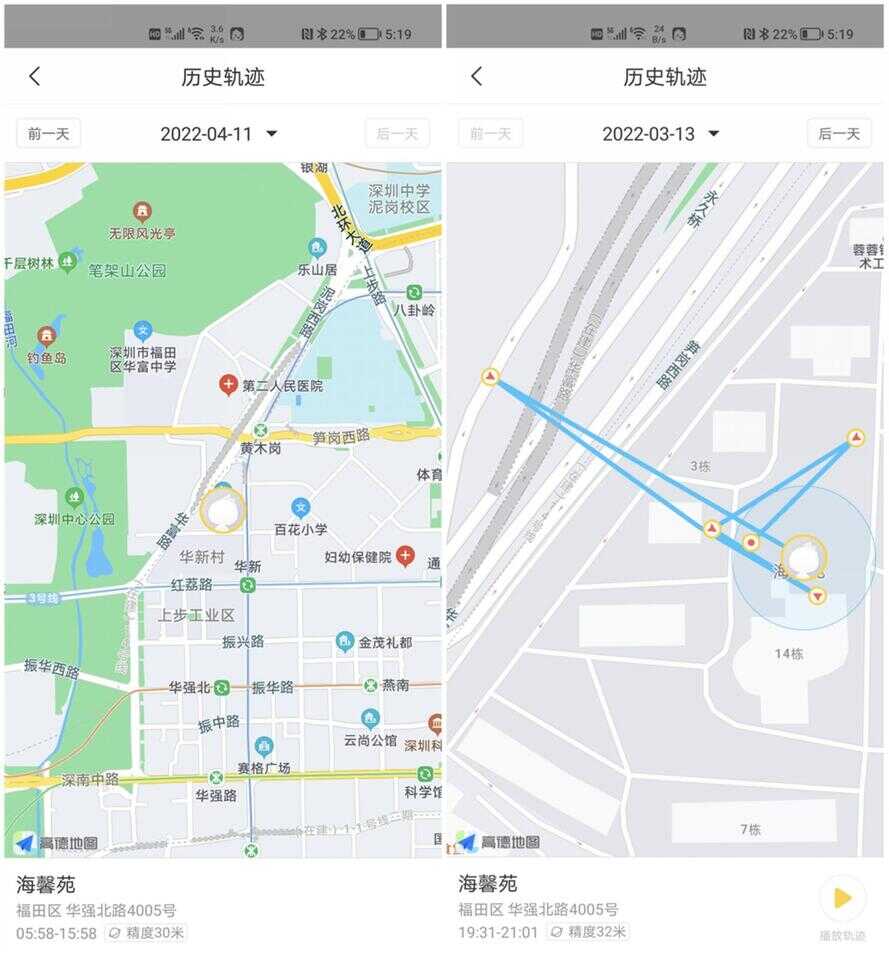Tap the avatar marker near 华新村 on the map
This screenshot has height=960, width=889.
[x=222, y=510]
